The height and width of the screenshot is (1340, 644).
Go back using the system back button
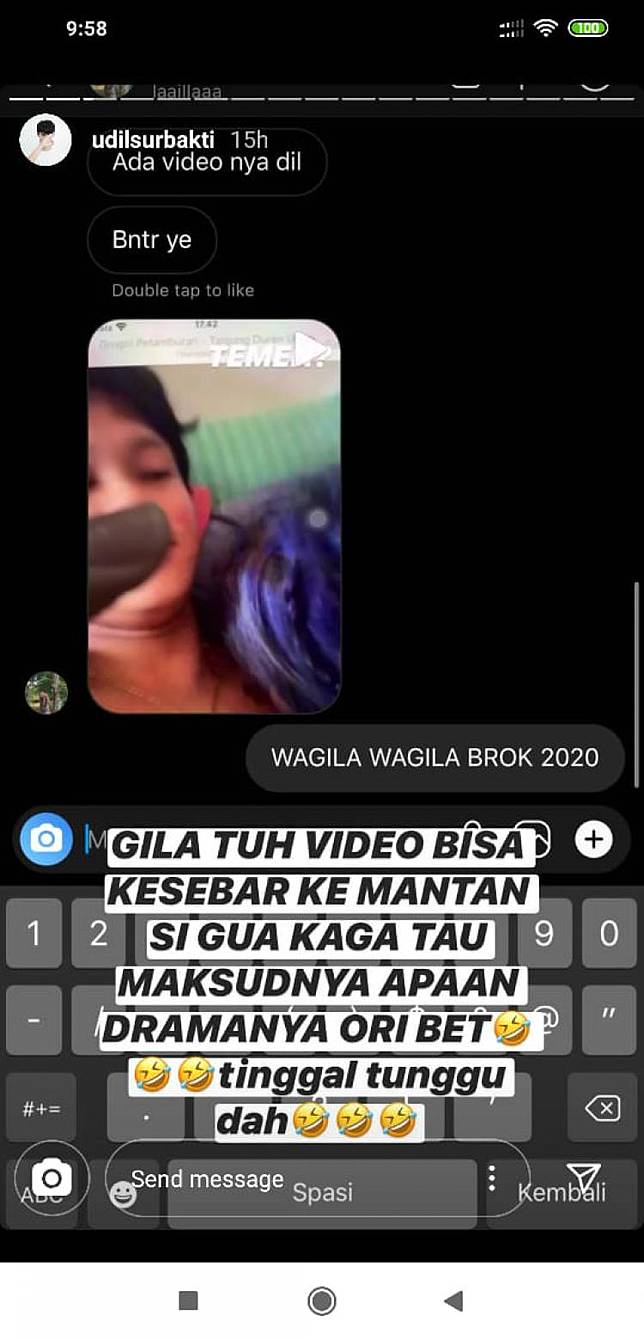pos(453,1300)
